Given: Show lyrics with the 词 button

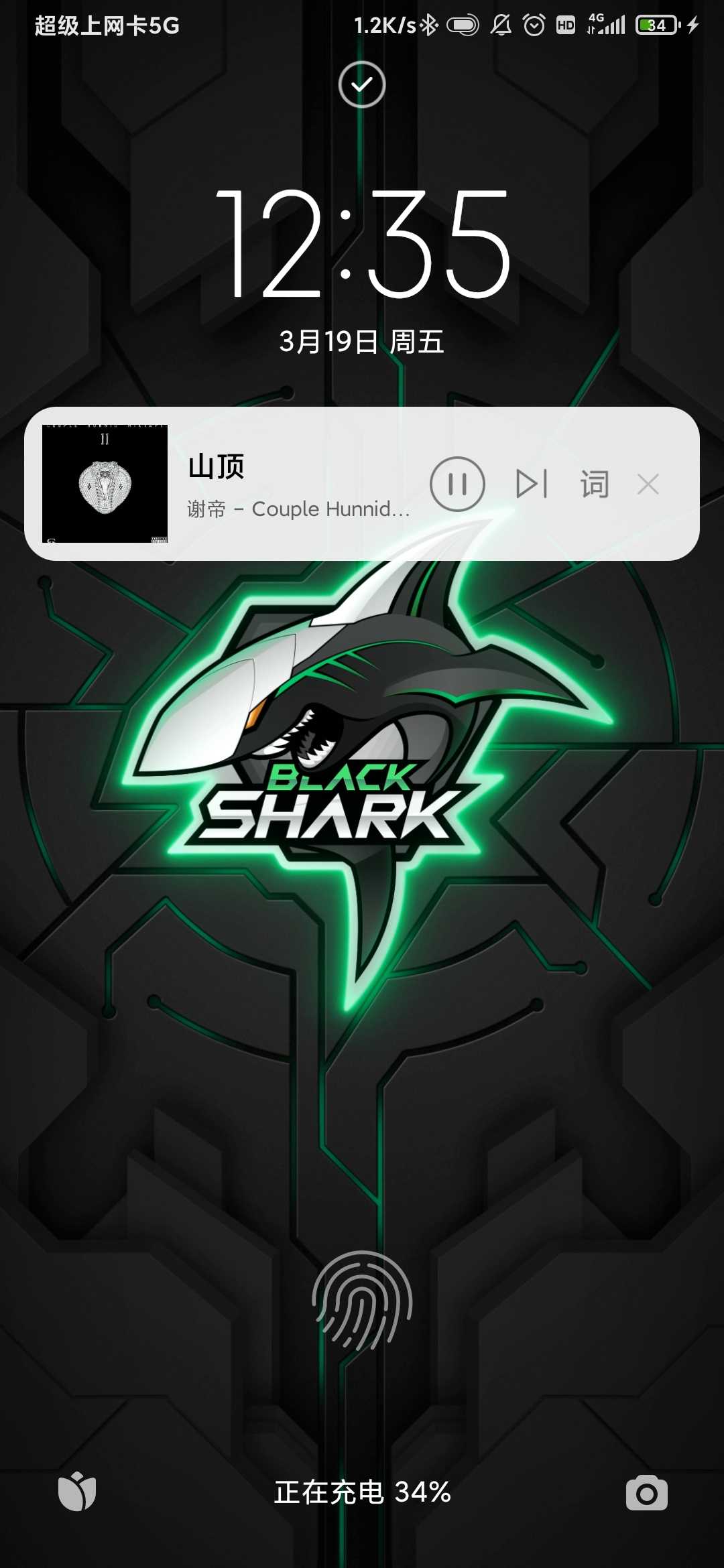Looking at the screenshot, I should [x=595, y=484].
